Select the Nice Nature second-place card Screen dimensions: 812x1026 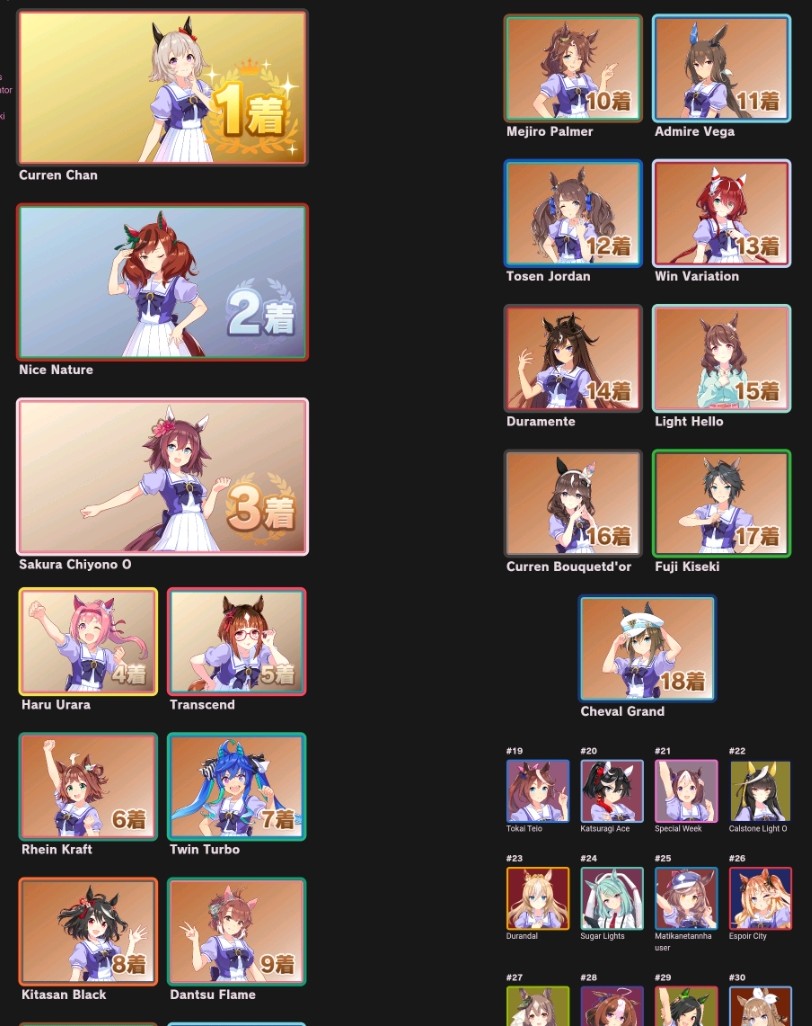[x=162, y=282]
